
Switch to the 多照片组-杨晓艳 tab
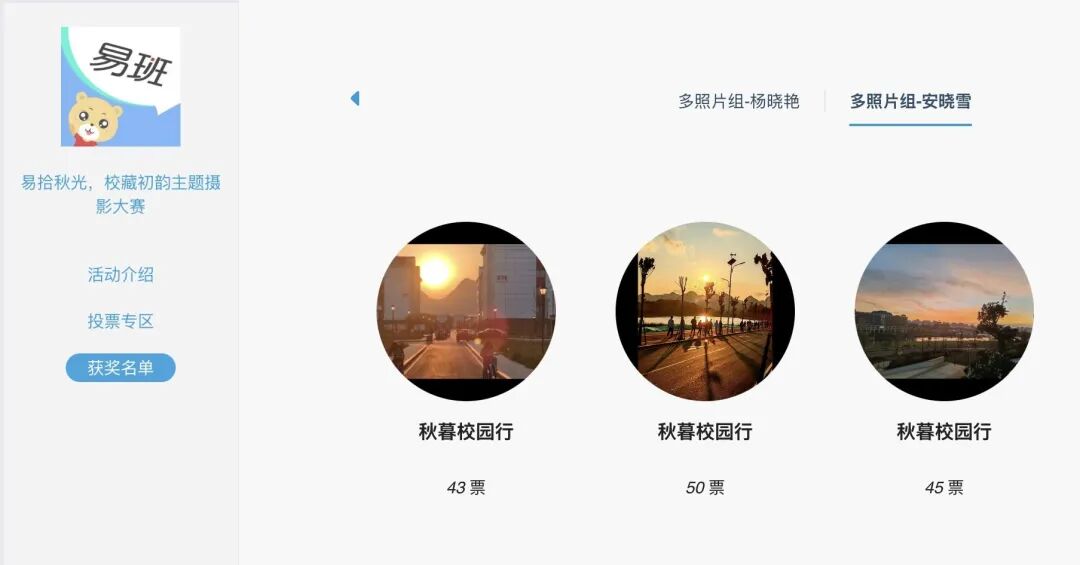pyautogui.click(x=738, y=101)
